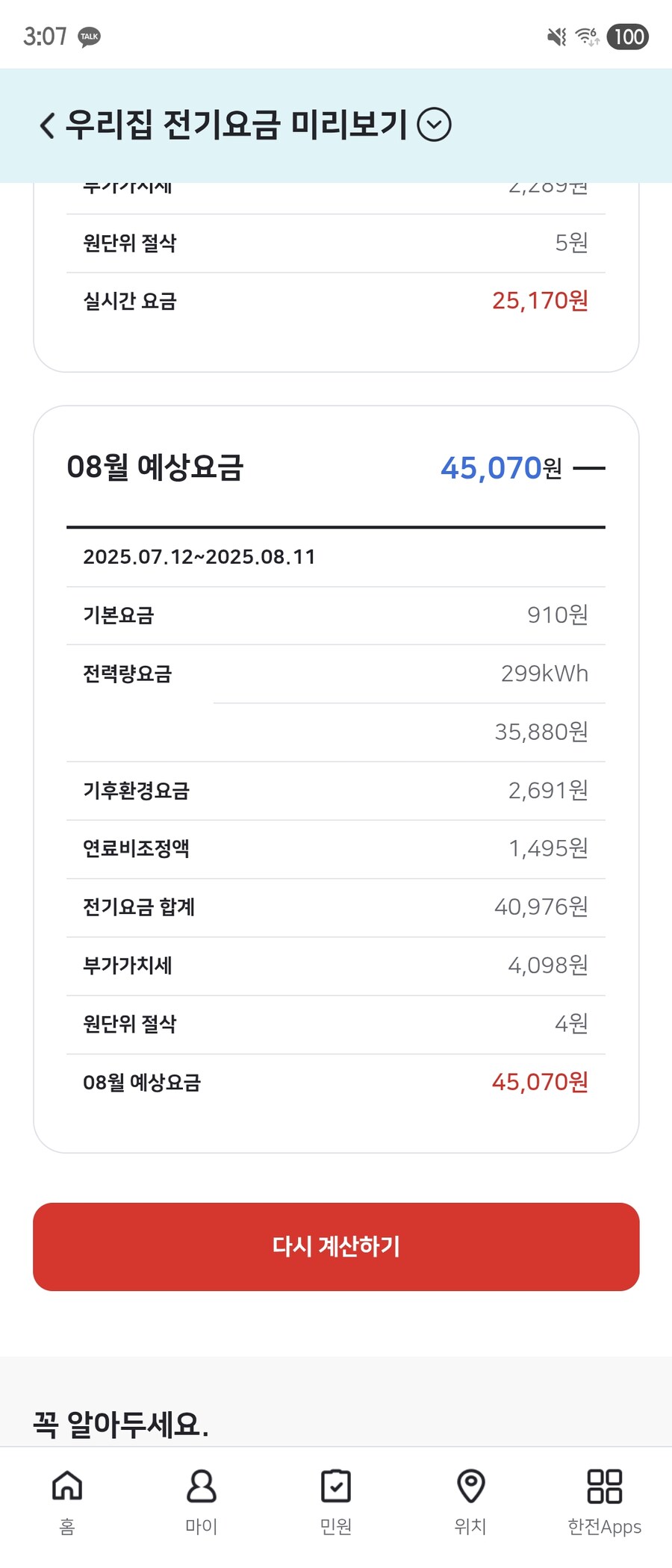Tap the battery 100 indicator
Screen dimensions: 672x1568
[628, 37]
